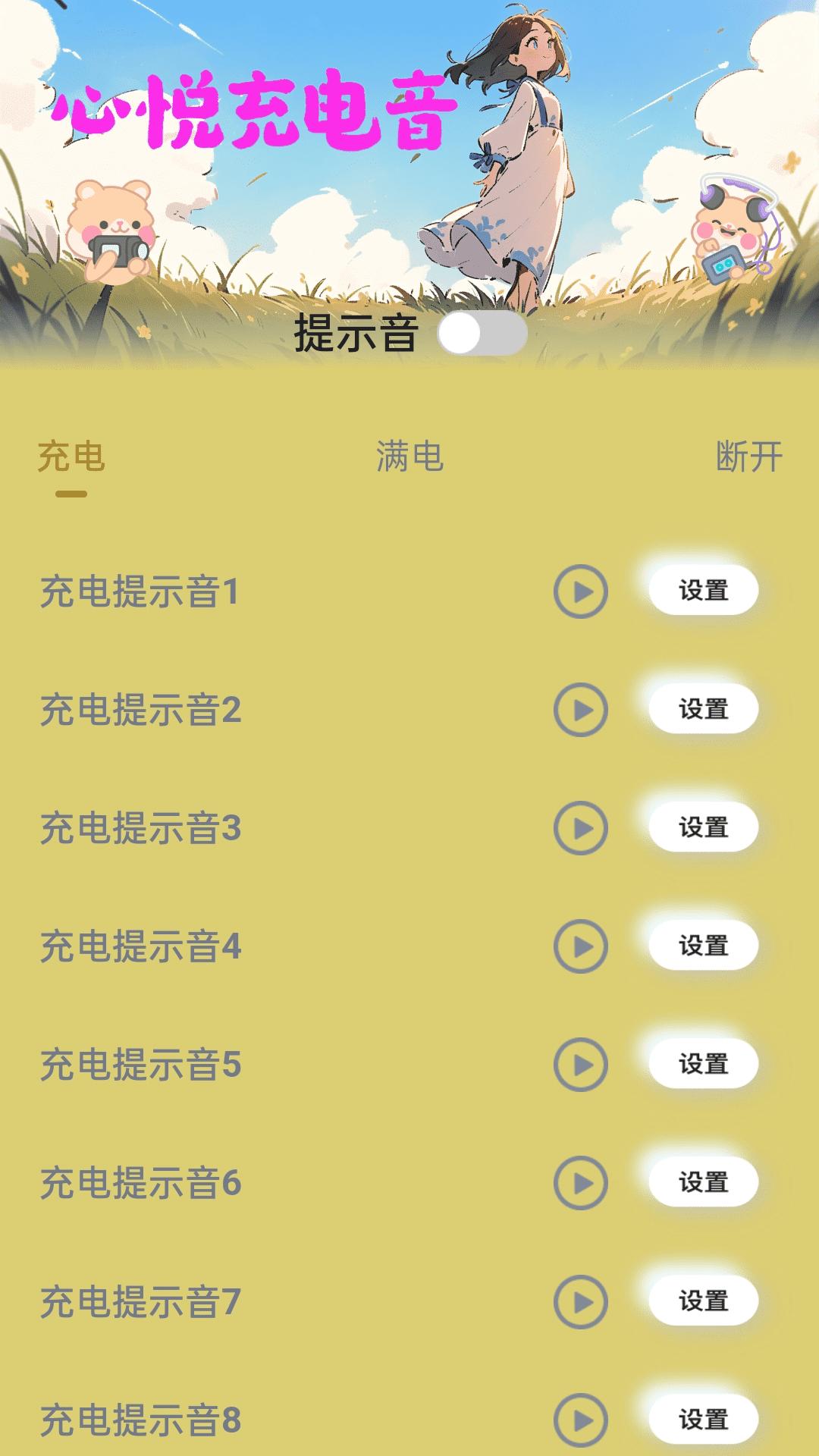Image resolution: width=819 pixels, height=1456 pixels.
Task: Play 充电提示音6 preview
Action: click(581, 1183)
